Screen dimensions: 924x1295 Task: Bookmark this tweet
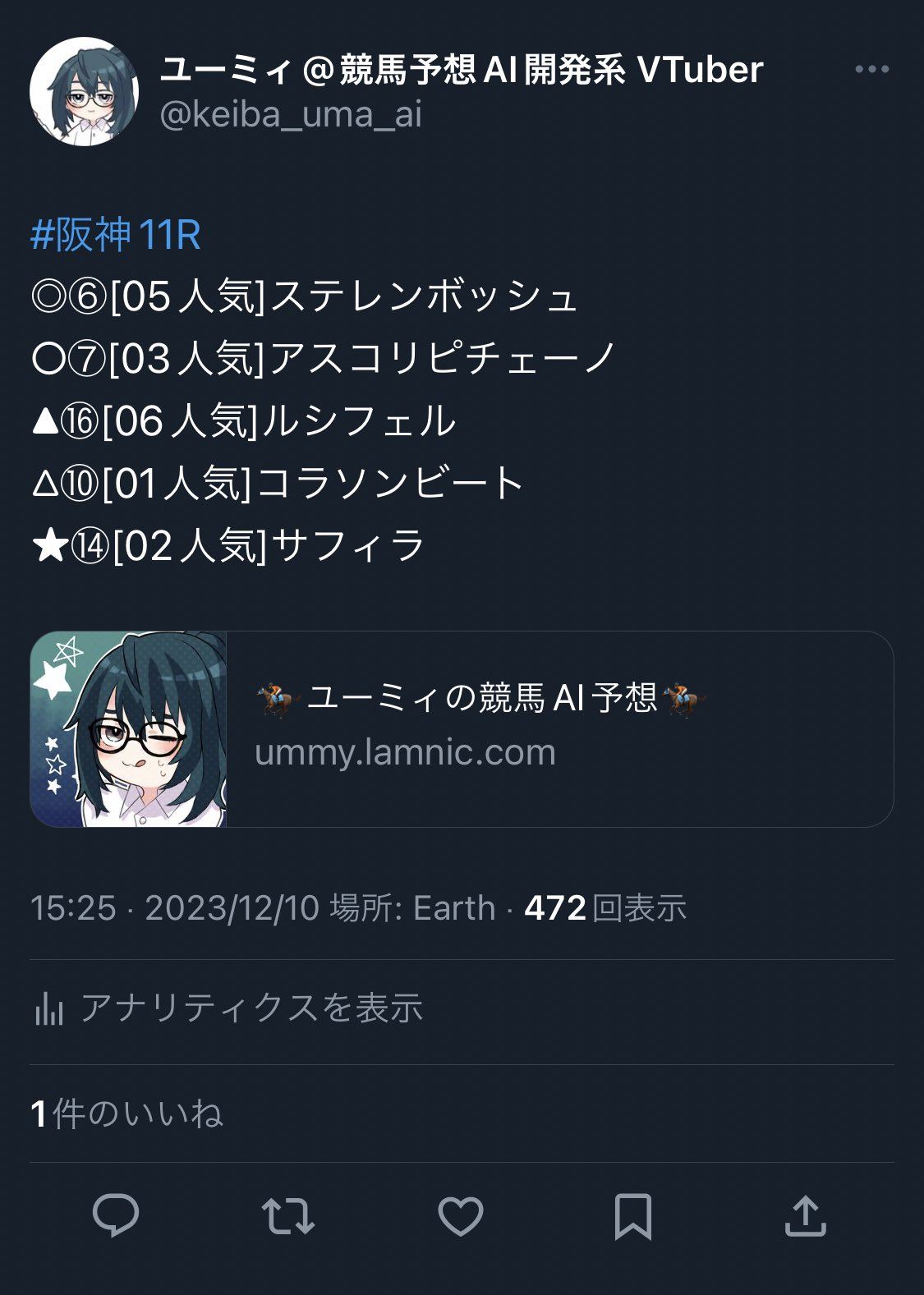[633, 1216]
